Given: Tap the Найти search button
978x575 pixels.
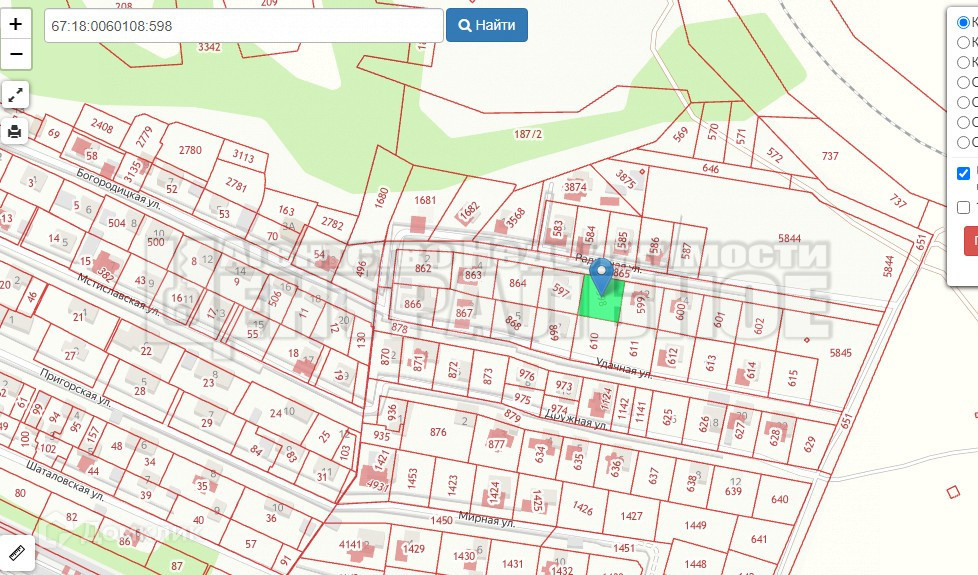Looking at the screenshot, I should (487, 25).
